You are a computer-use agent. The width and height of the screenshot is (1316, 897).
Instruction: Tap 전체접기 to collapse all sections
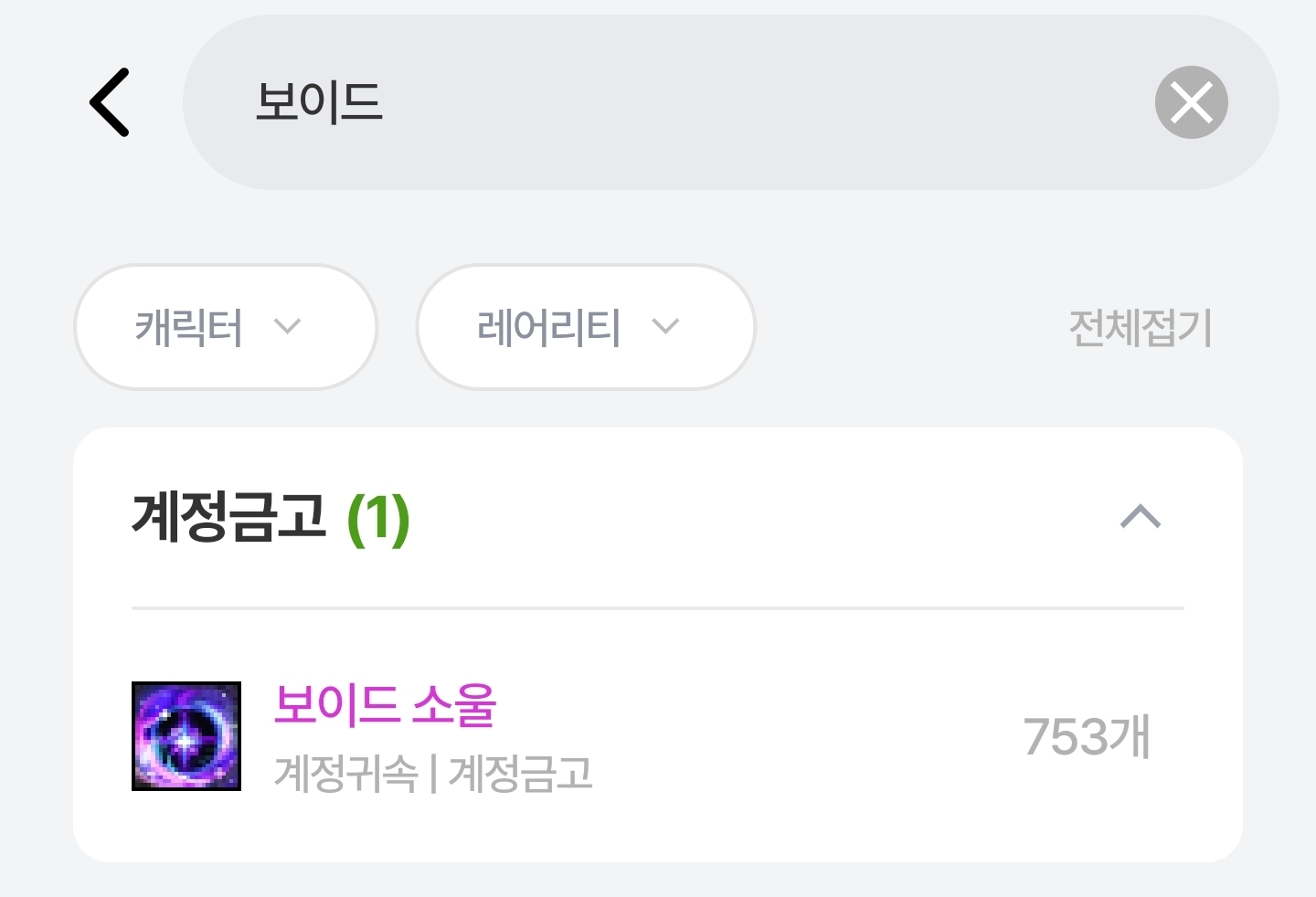pyautogui.click(x=1140, y=328)
